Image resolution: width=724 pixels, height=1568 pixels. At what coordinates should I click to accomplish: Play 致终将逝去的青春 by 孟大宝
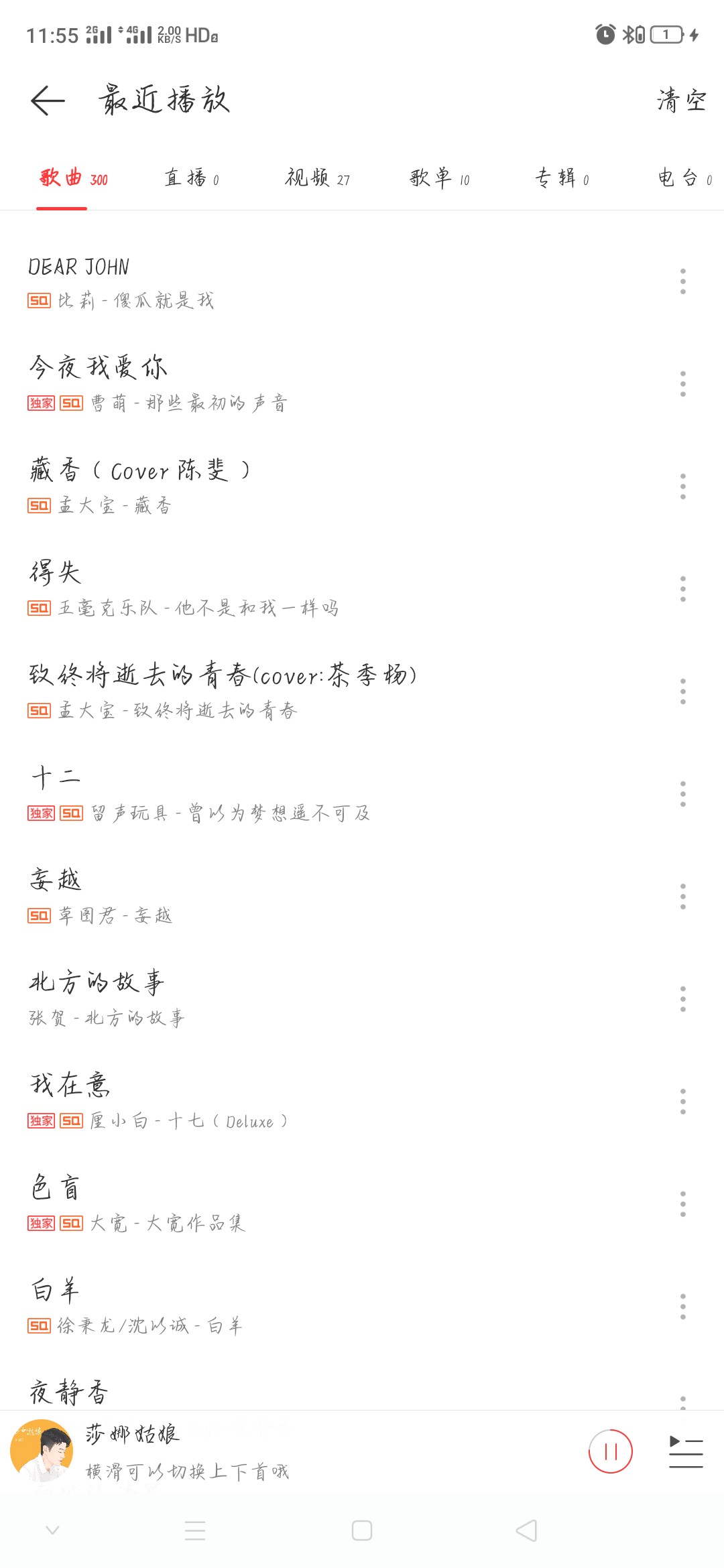268,692
